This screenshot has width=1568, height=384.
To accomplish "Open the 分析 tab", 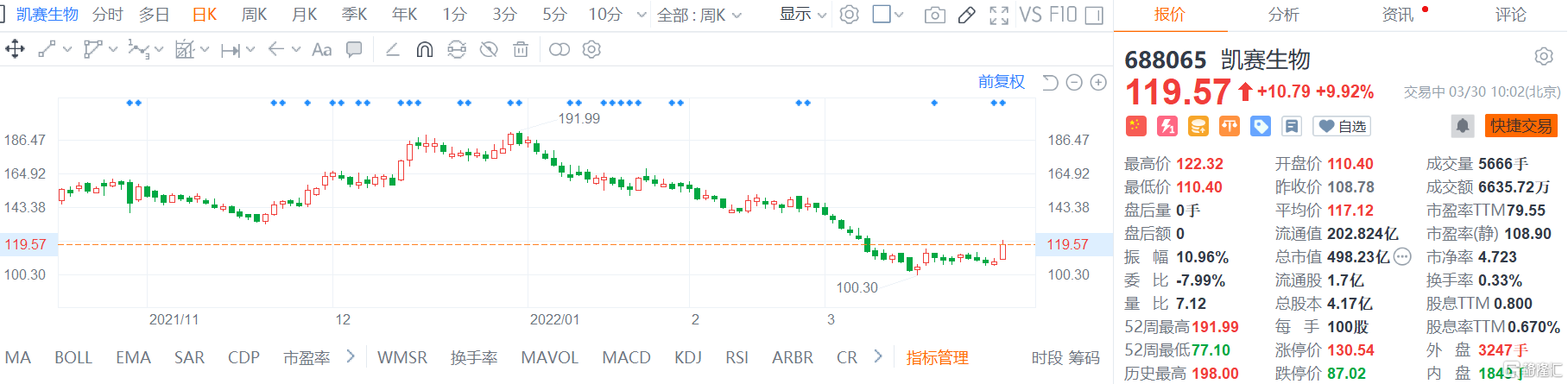I will [1283, 15].
